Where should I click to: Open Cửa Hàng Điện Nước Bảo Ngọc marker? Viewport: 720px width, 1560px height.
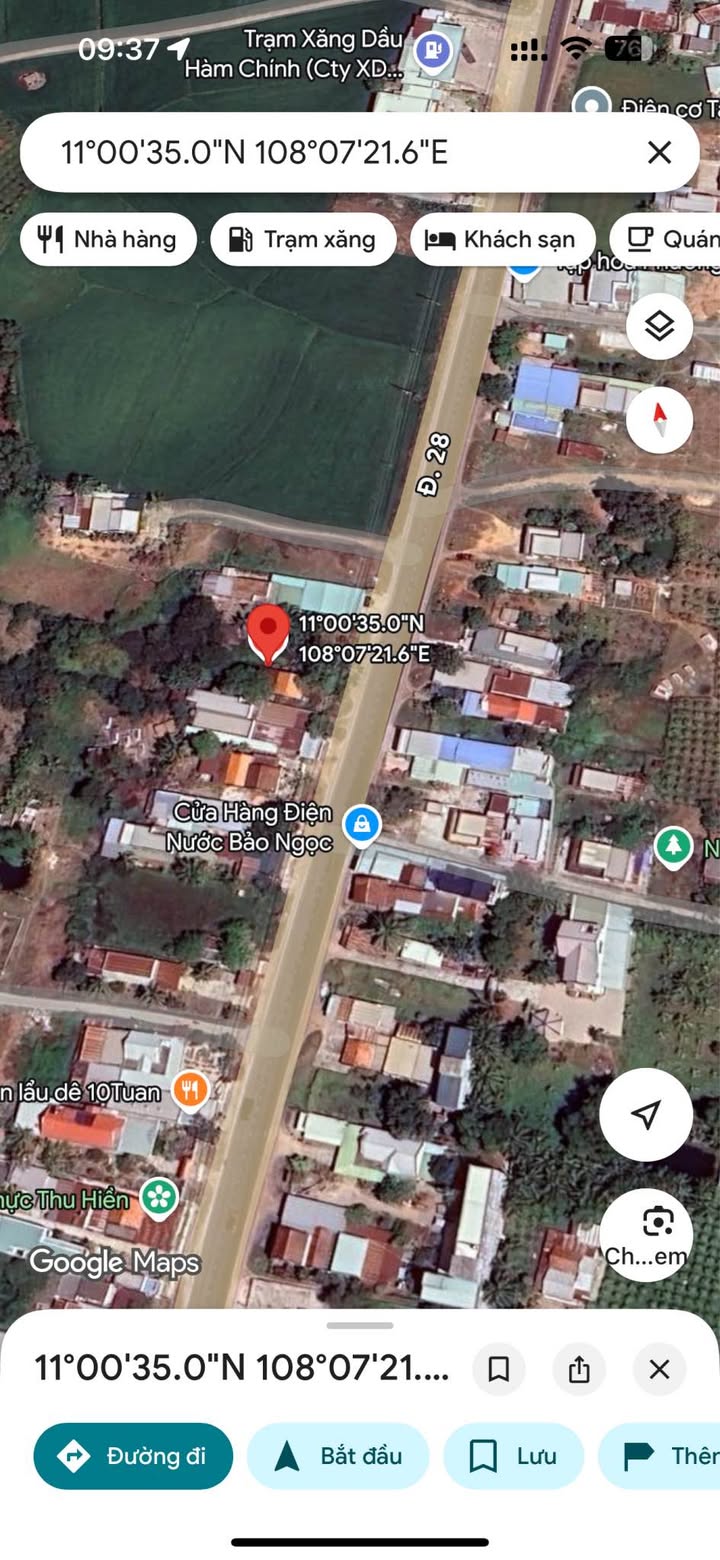click(361, 825)
